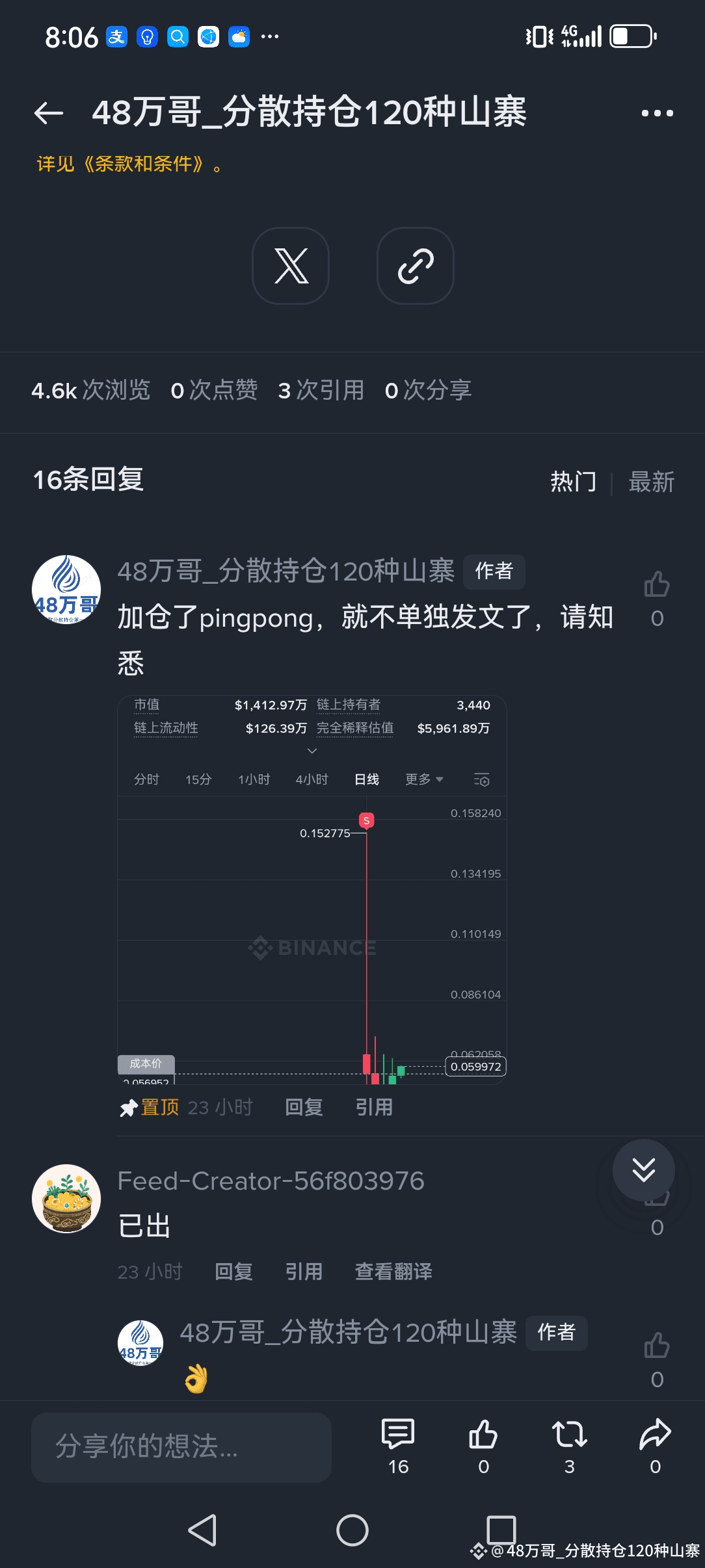Focus the 分享你的想法 input field
The height and width of the screenshot is (1568, 705).
click(181, 1447)
